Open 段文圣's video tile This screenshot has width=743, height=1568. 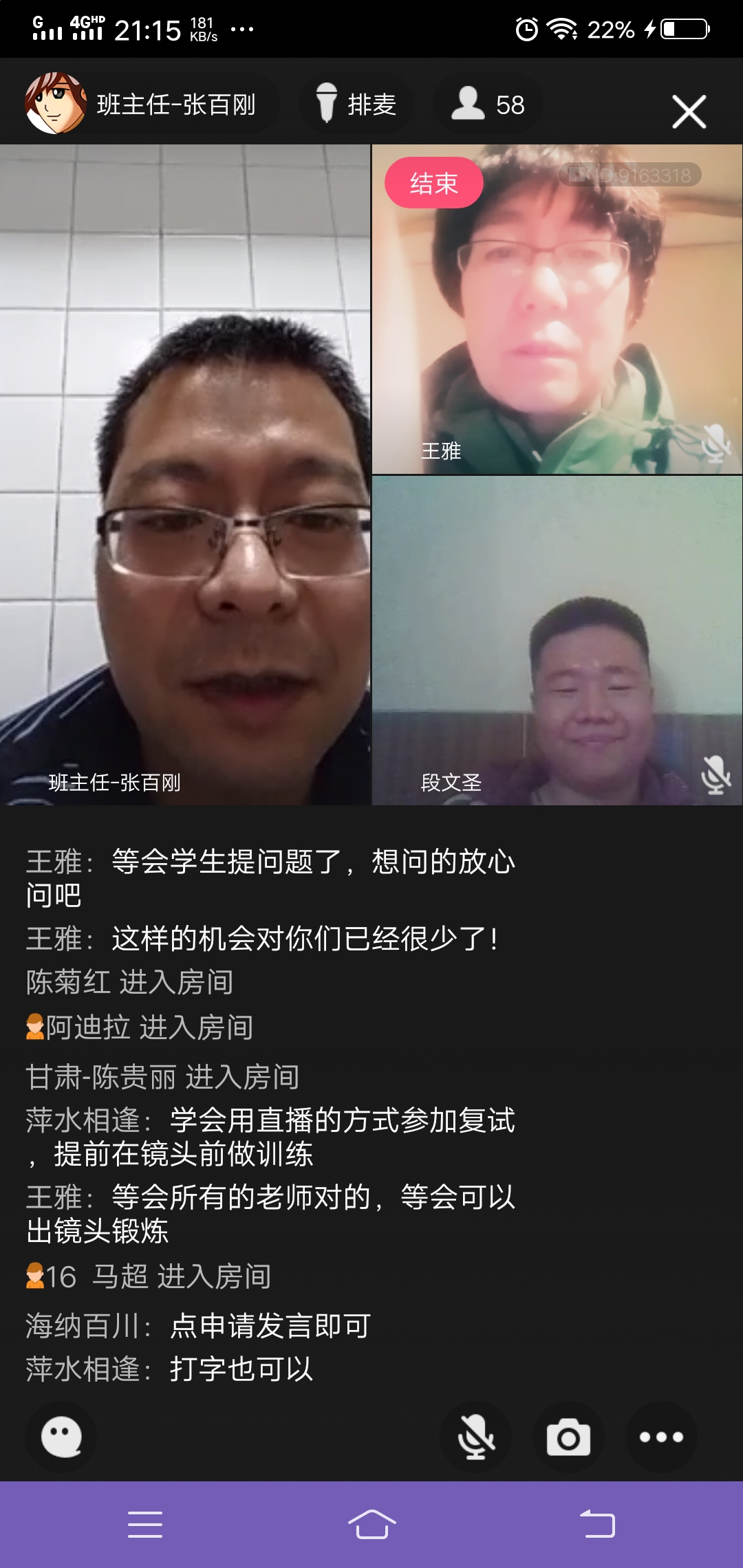tap(557, 640)
